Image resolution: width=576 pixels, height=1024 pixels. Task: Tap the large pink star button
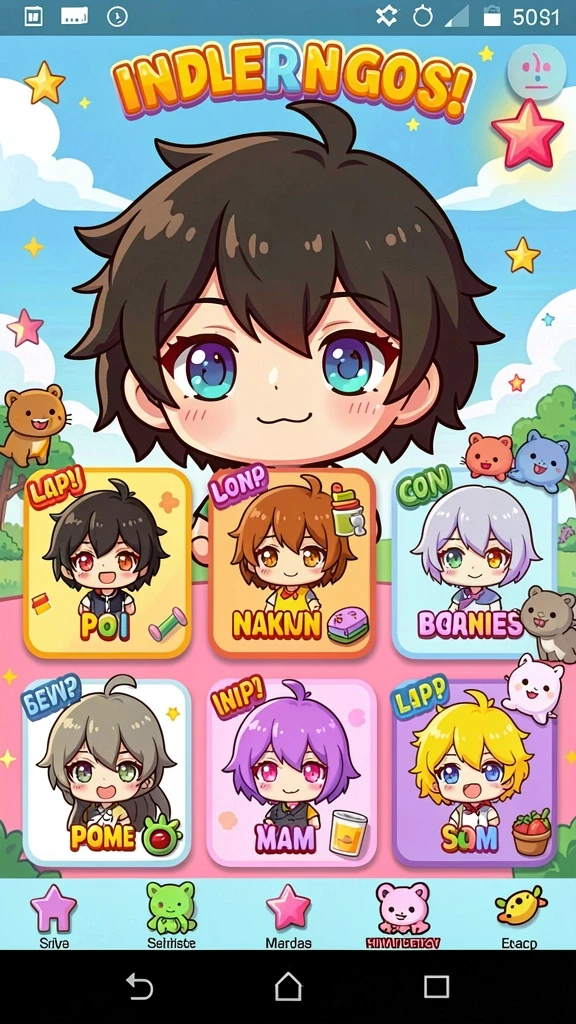coord(528,133)
